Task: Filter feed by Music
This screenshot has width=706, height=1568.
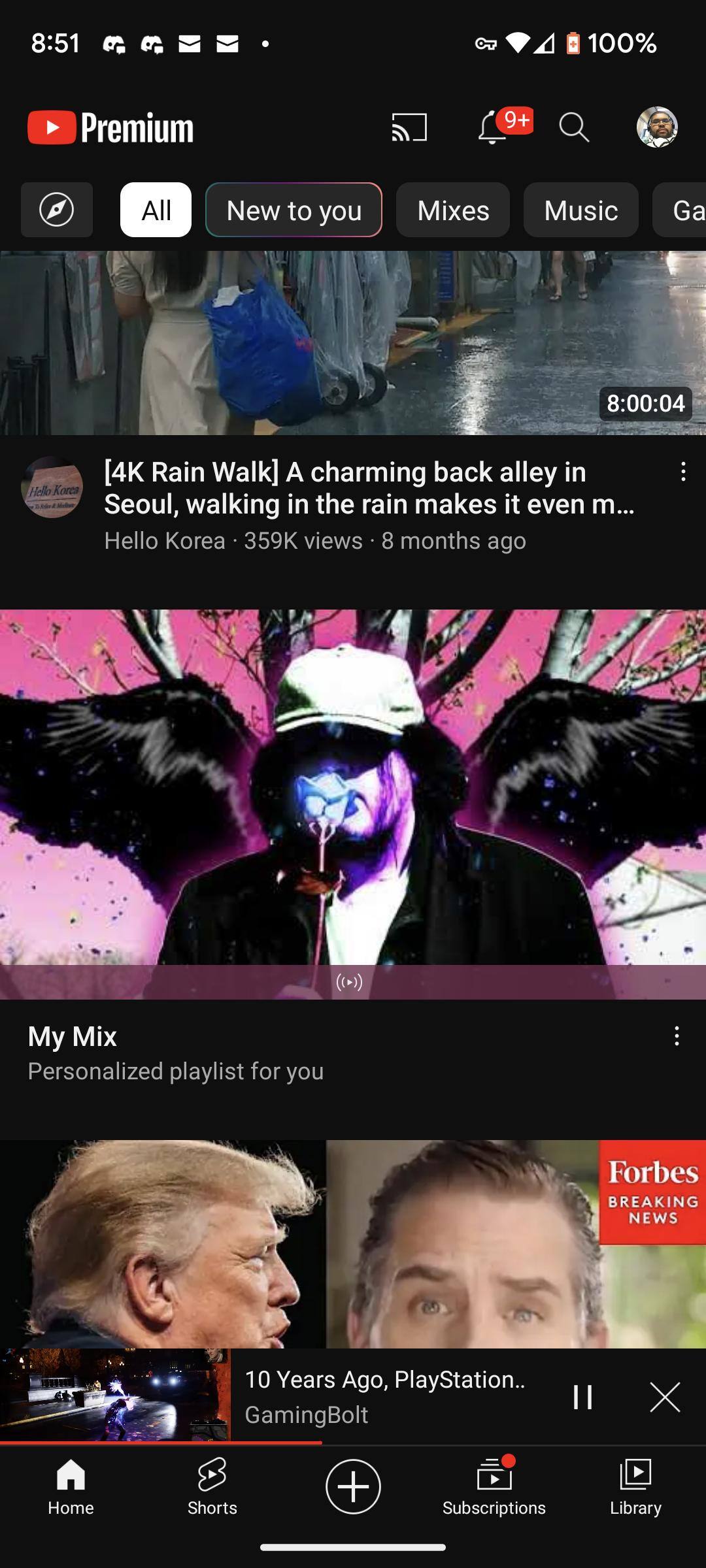Action: [x=580, y=210]
